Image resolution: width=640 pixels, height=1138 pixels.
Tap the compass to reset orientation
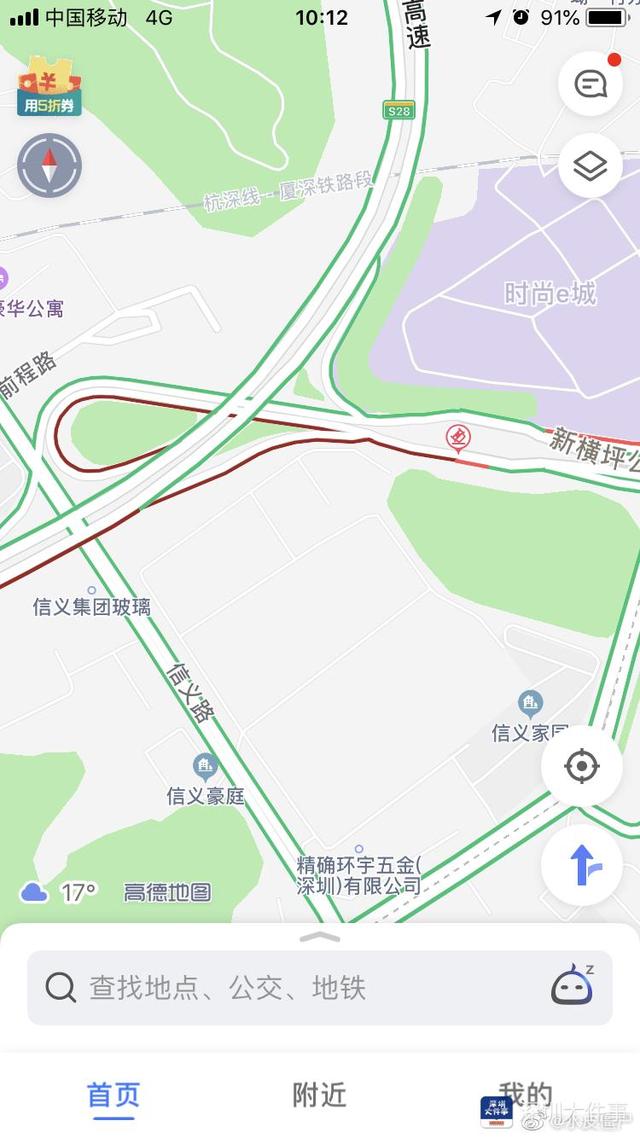[49, 165]
